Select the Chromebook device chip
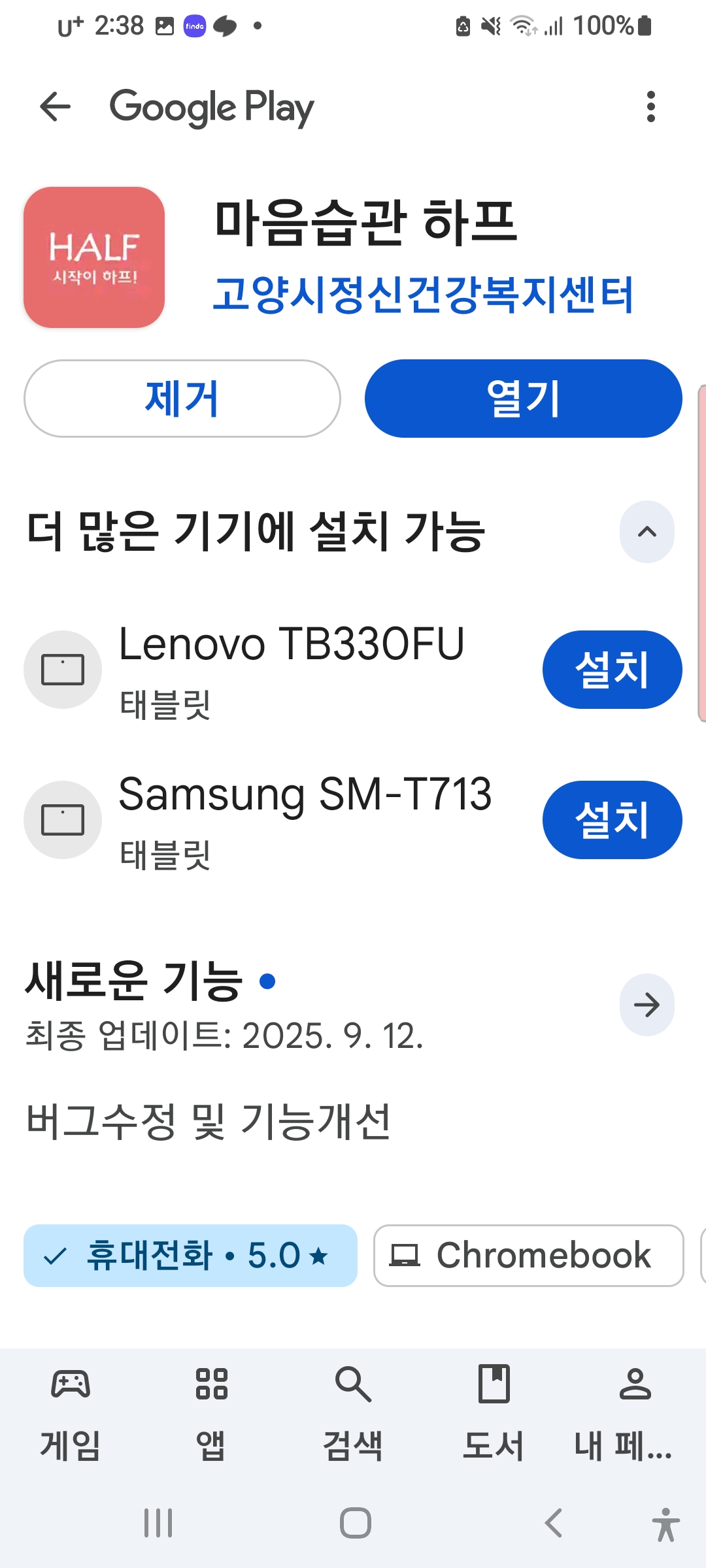 528,1256
